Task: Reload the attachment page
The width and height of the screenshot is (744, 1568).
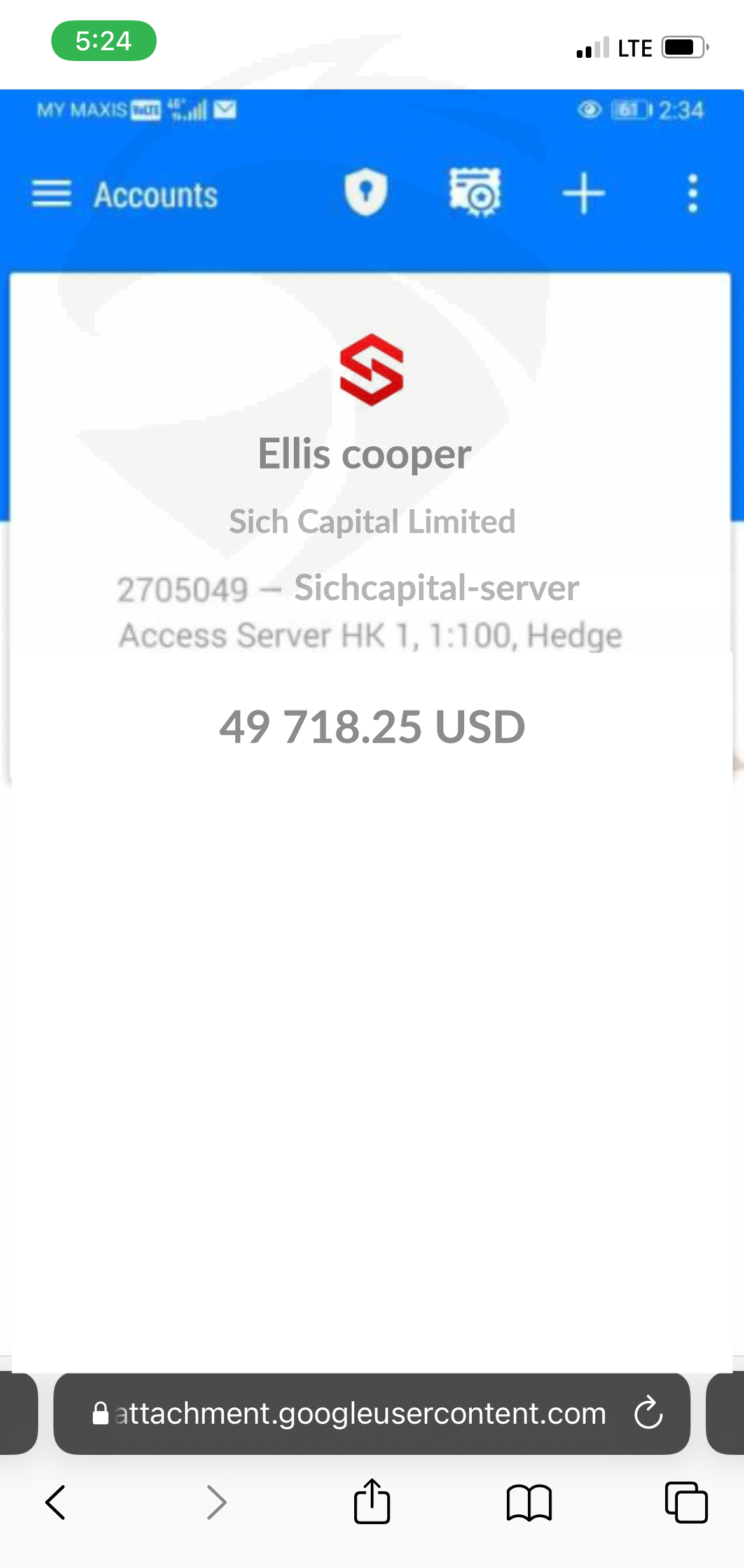Action: tap(649, 1413)
